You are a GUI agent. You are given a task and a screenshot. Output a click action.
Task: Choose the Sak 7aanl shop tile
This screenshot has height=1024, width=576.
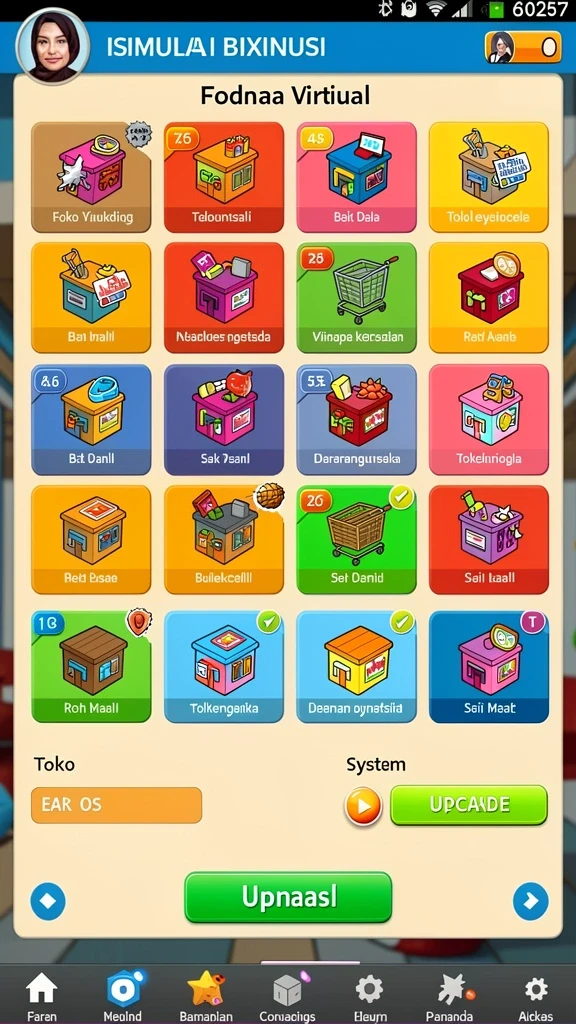224,419
